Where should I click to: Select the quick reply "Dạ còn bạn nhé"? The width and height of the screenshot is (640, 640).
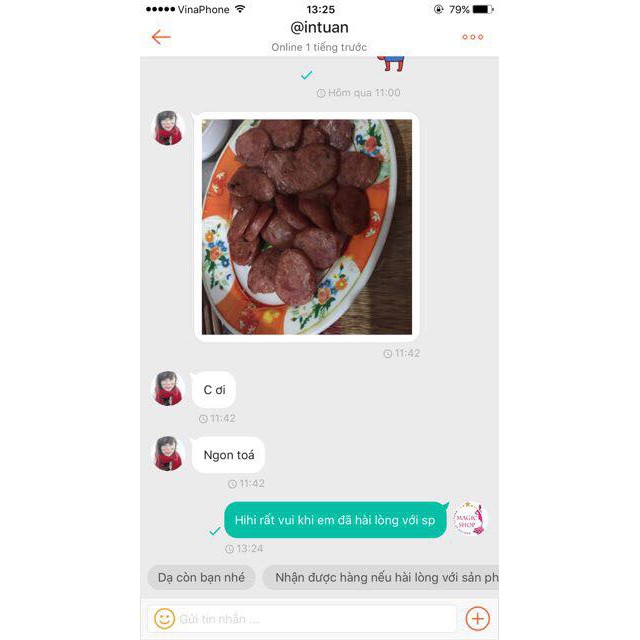coord(201,577)
